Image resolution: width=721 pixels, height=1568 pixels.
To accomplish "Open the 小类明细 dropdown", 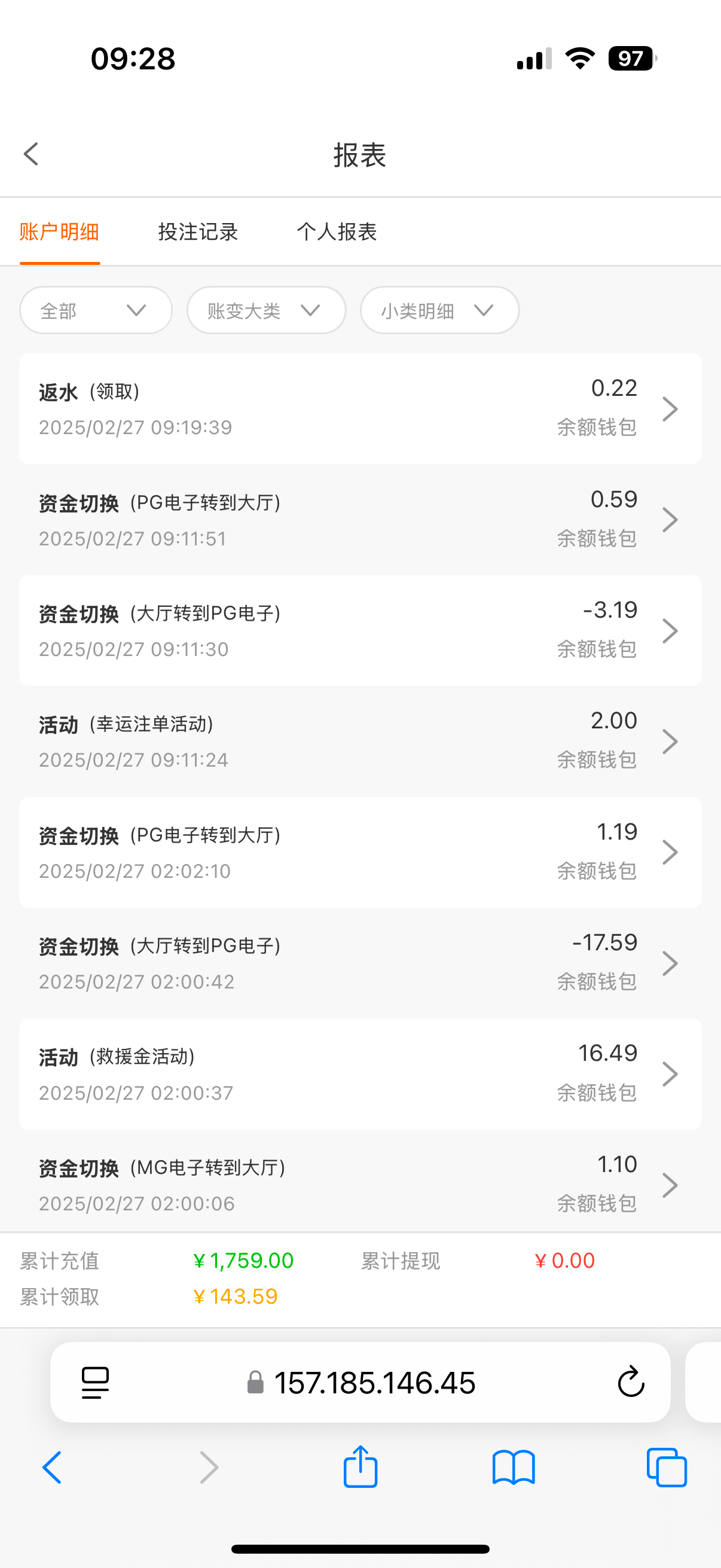I will pyautogui.click(x=439, y=310).
